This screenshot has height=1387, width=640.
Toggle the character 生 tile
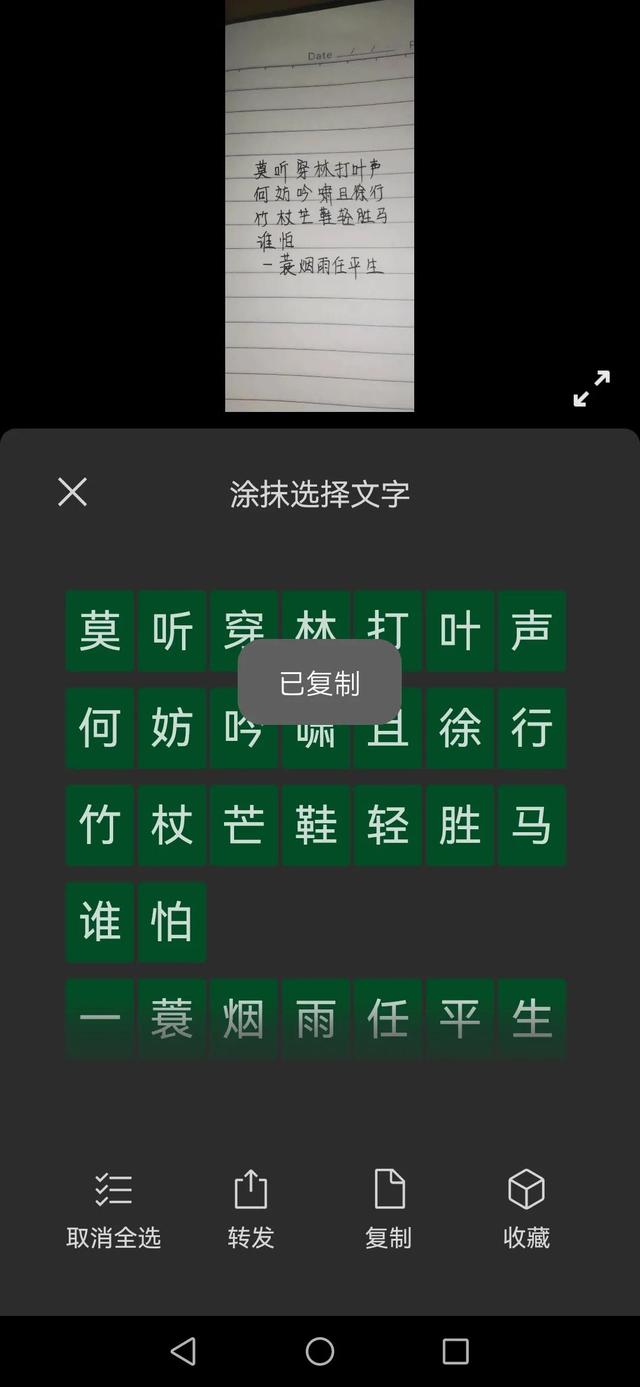[532, 1019]
